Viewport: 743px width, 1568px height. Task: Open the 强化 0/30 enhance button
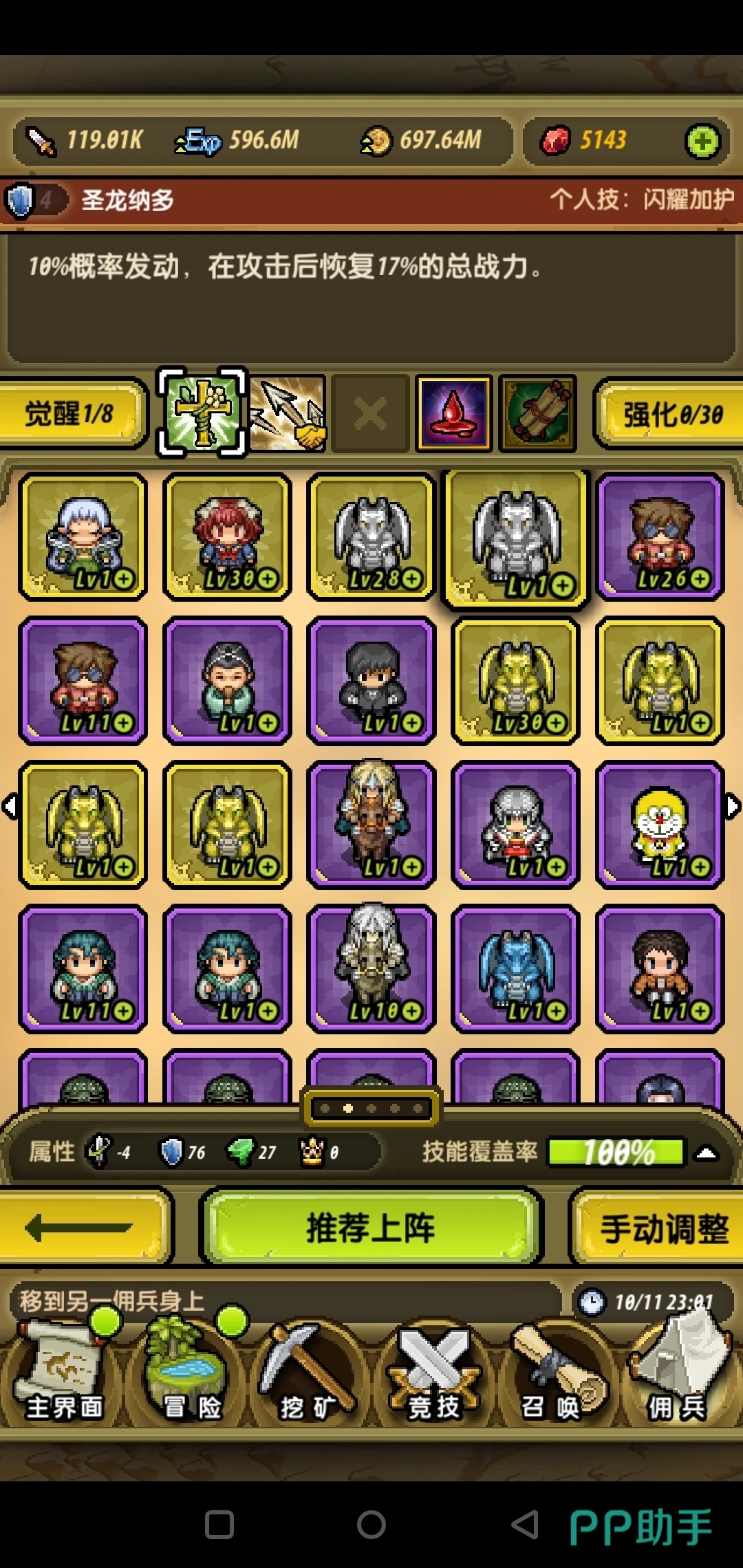point(671,414)
